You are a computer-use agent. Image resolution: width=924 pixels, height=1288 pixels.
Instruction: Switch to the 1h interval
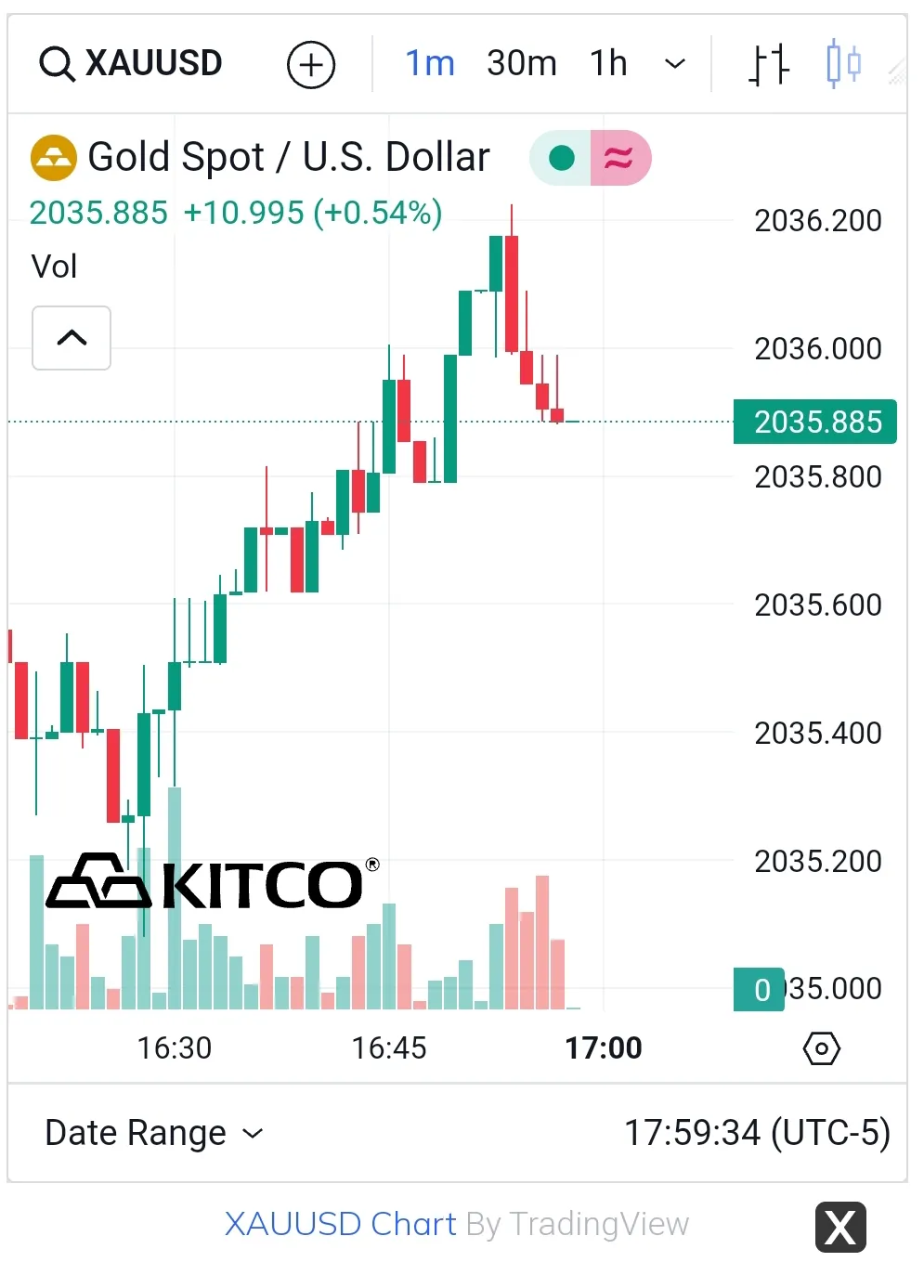pyautogui.click(x=608, y=64)
